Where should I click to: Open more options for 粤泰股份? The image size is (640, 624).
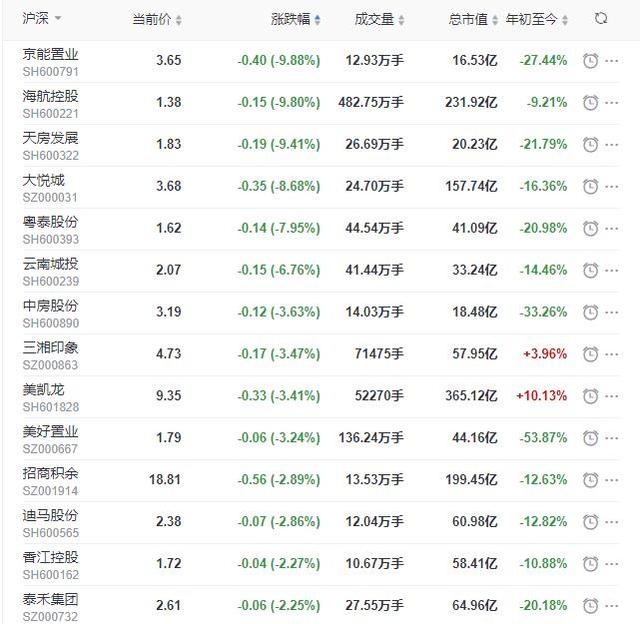(612, 229)
